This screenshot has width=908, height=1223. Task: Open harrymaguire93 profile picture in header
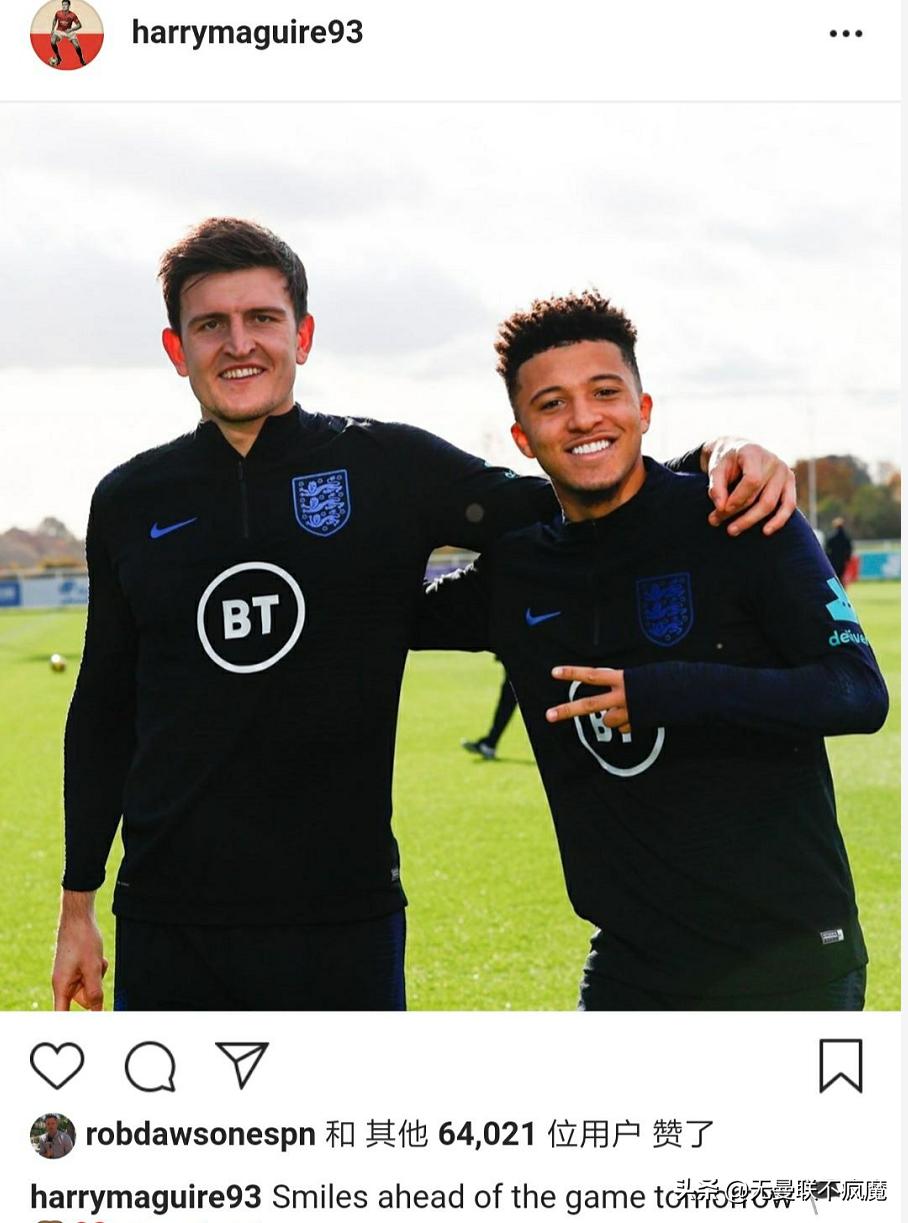click(x=66, y=34)
